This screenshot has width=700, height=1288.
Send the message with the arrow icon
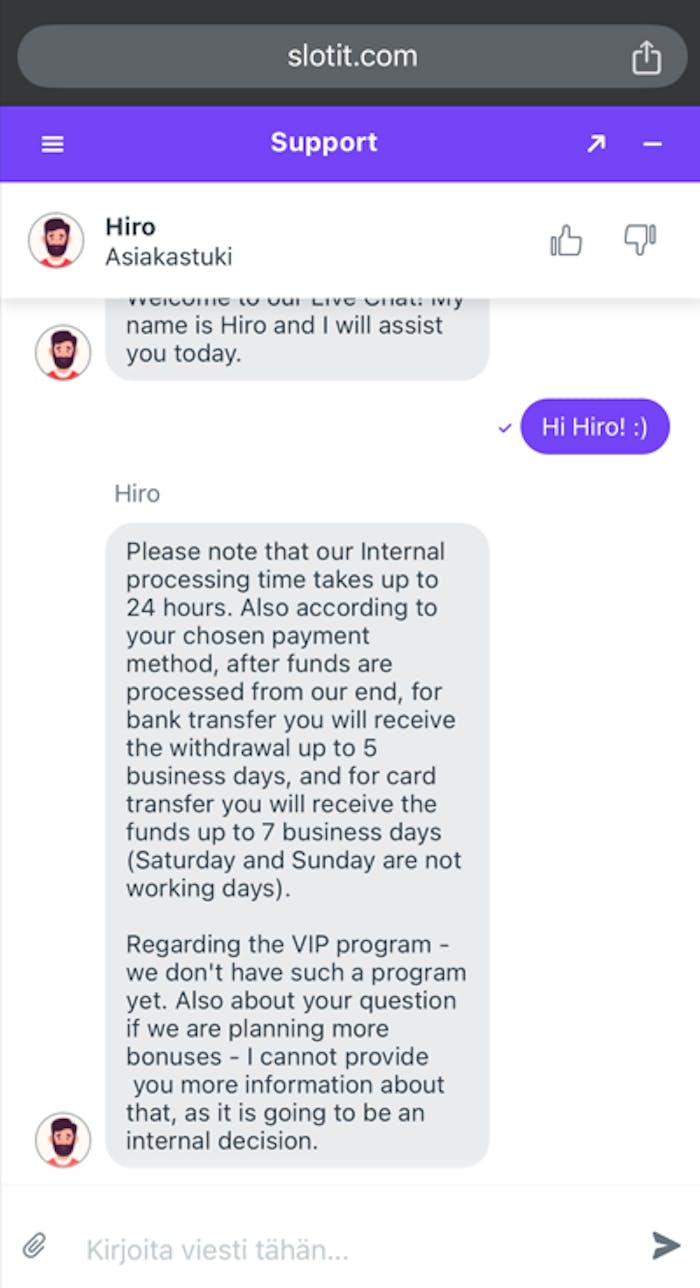click(665, 1245)
